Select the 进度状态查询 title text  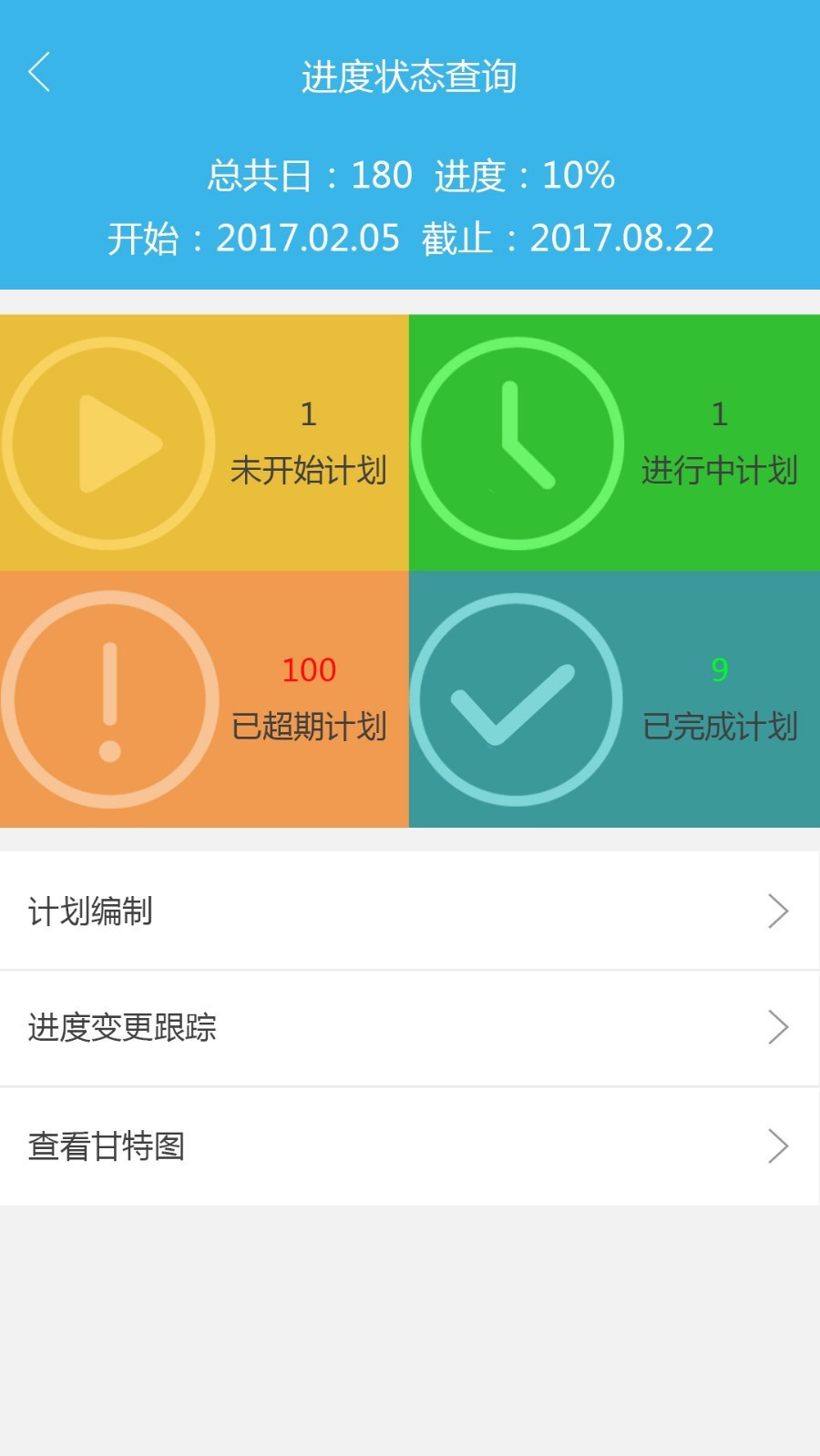410,76
